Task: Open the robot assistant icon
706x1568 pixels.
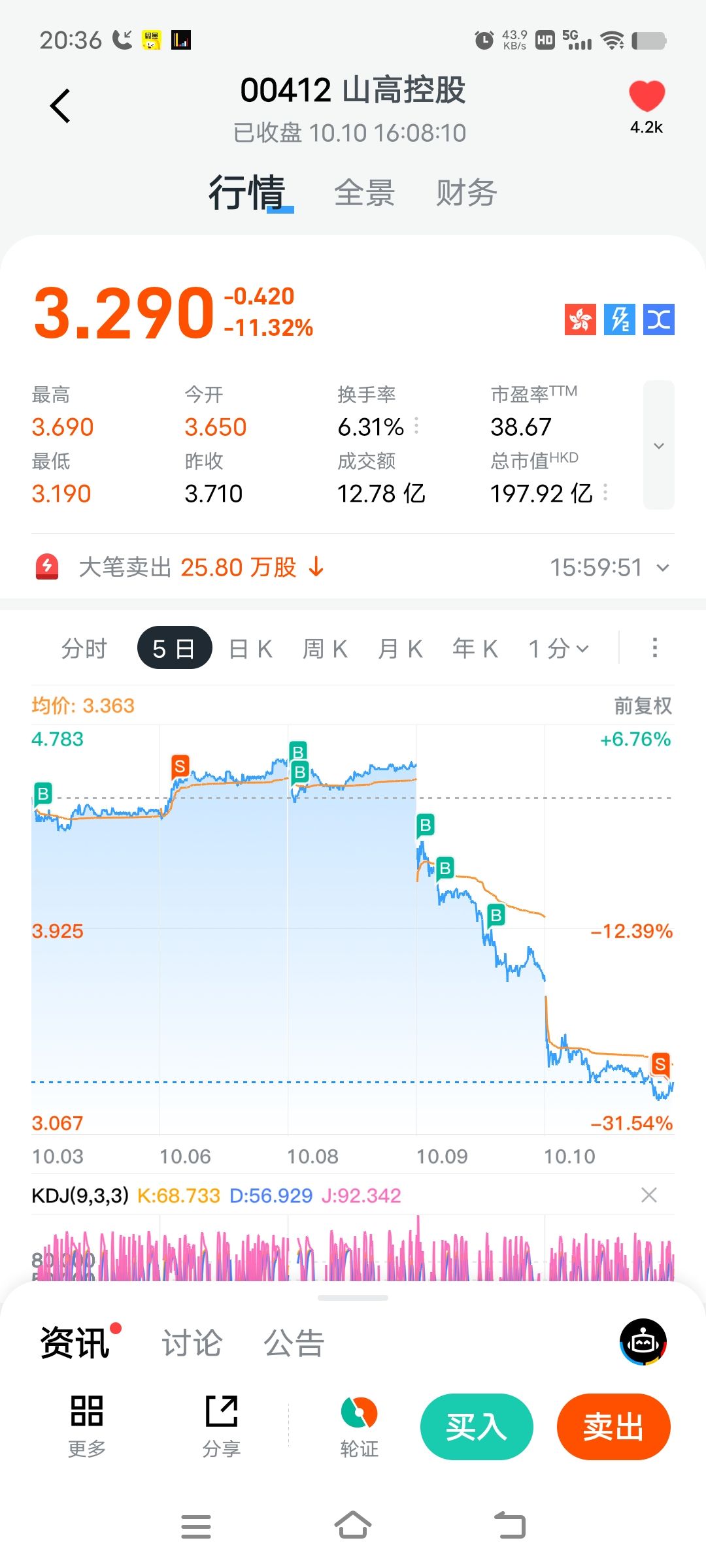Action: (x=643, y=1342)
